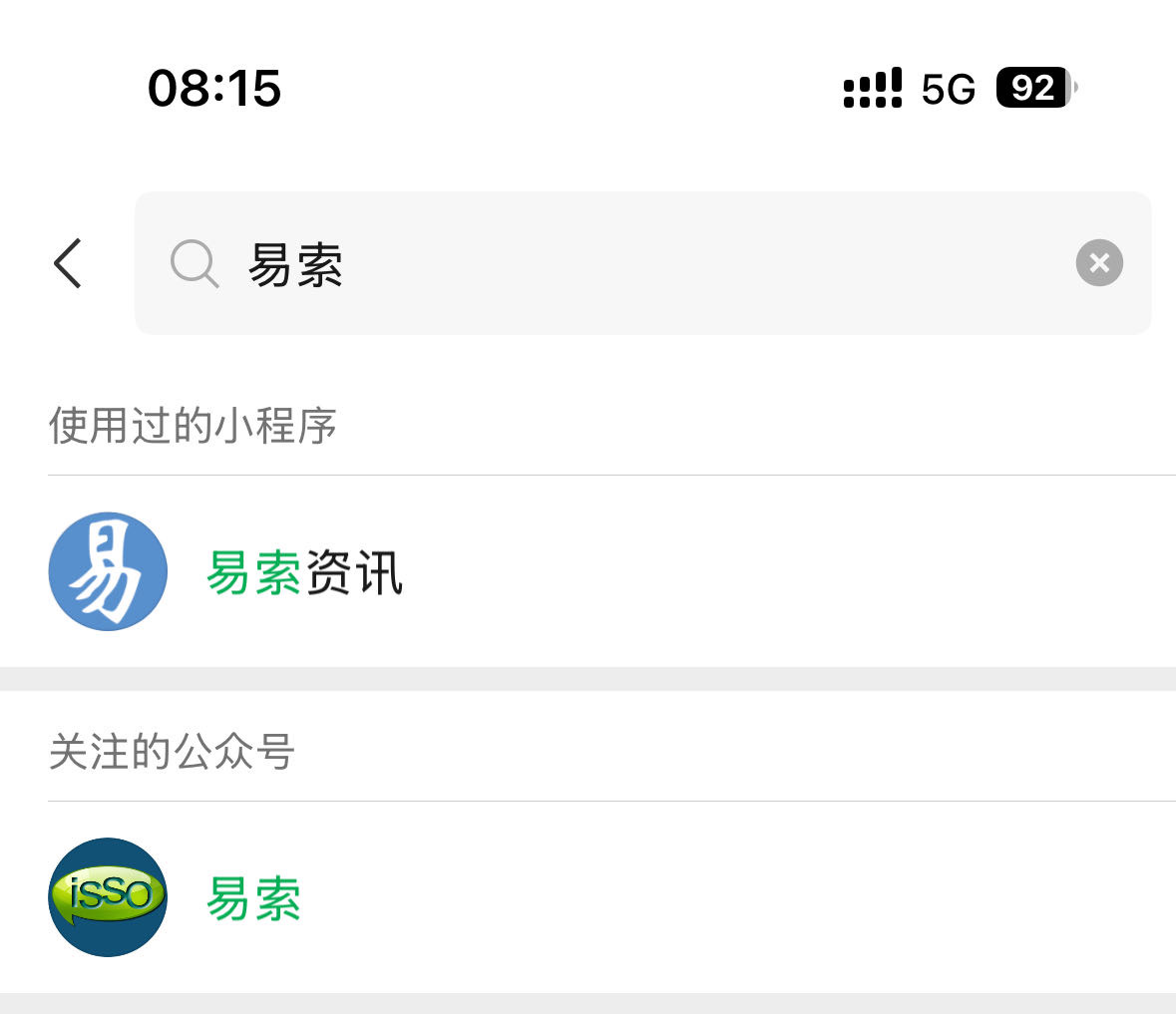Open the 易索 official account
Screen dimensions: 1176x1014
pyautogui.click(x=253, y=898)
